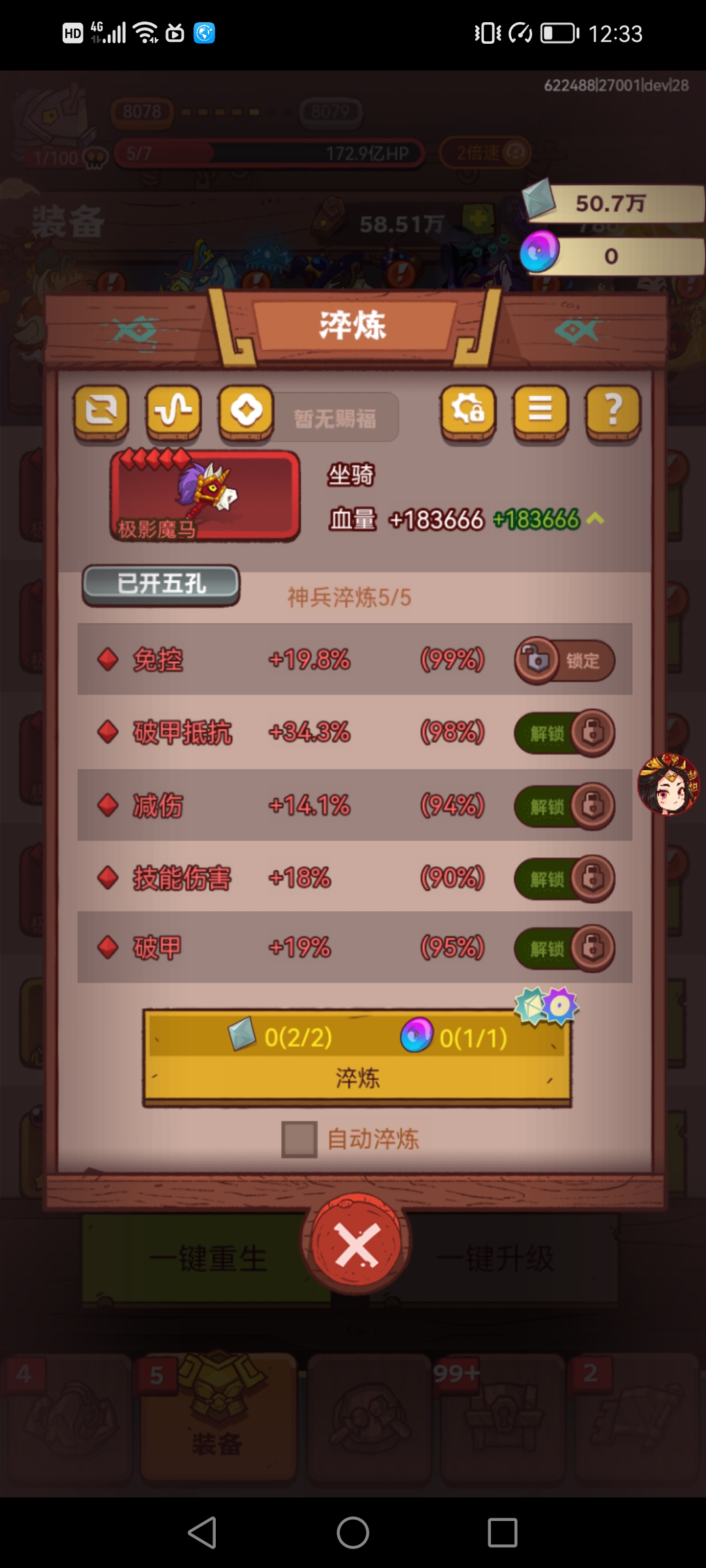Toggle the lock switch on 技能伤害 row
Image resolution: width=706 pixels, height=1568 pixels.
(565, 879)
